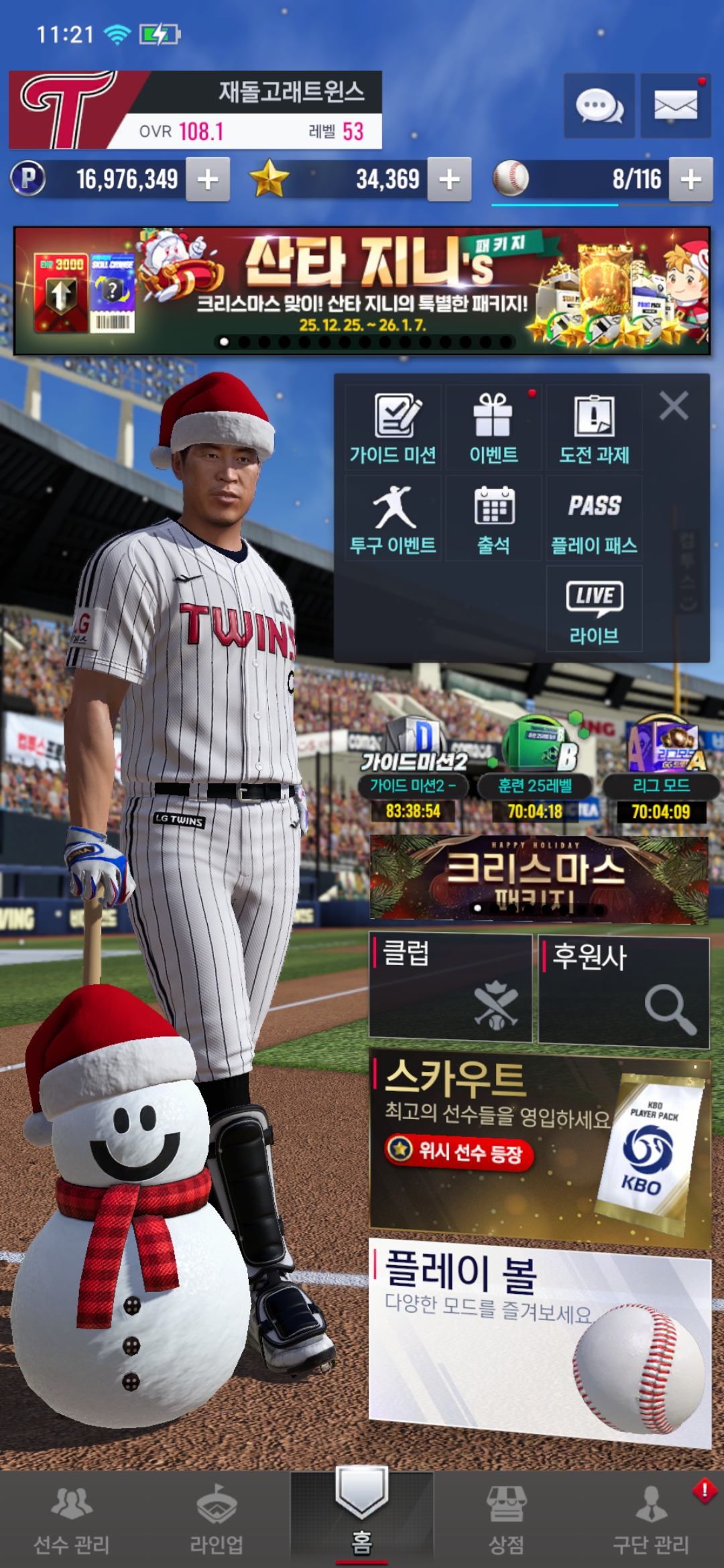Open the 이벤트 gift menu item
Screen dimensions: 724x1568
click(493, 429)
